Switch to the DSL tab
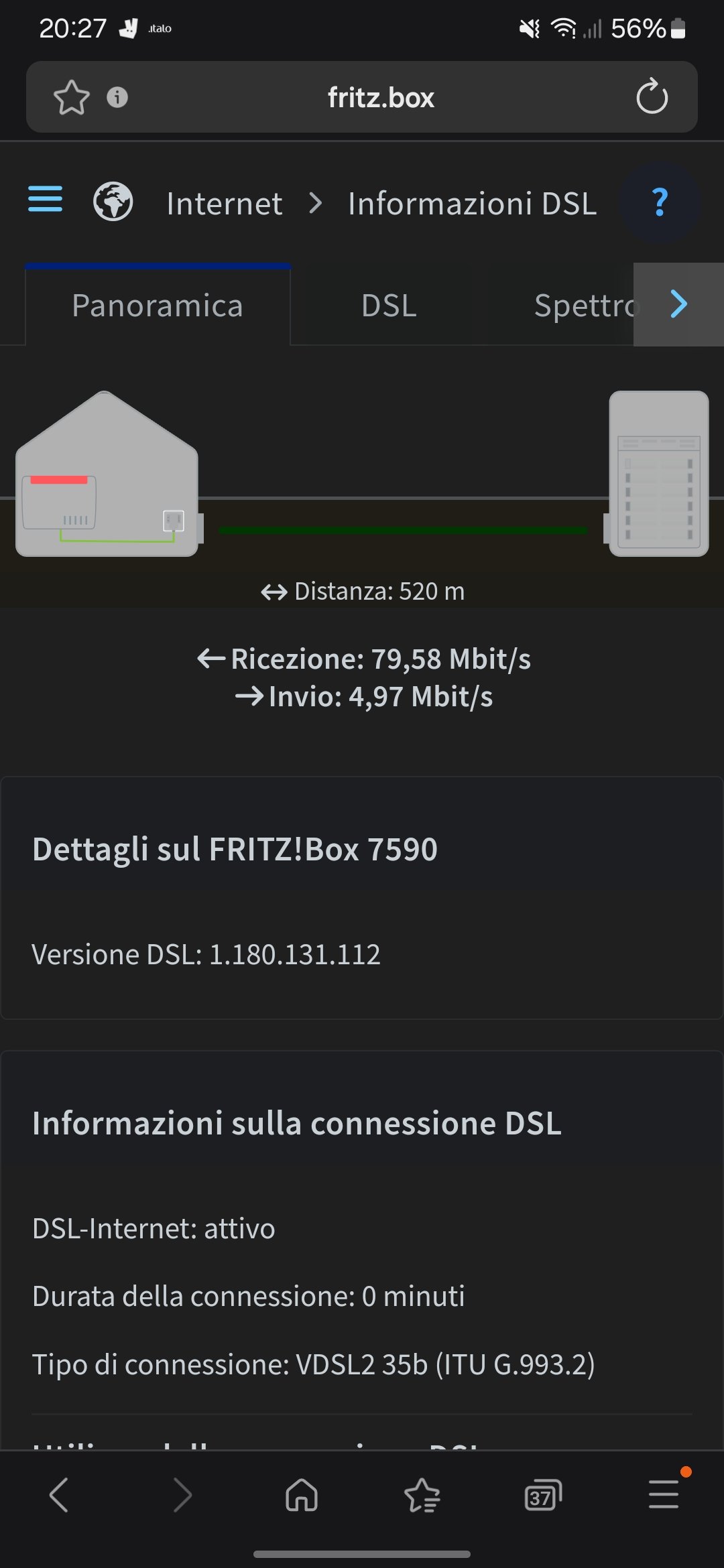The image size is (724, 1568). 389,306
